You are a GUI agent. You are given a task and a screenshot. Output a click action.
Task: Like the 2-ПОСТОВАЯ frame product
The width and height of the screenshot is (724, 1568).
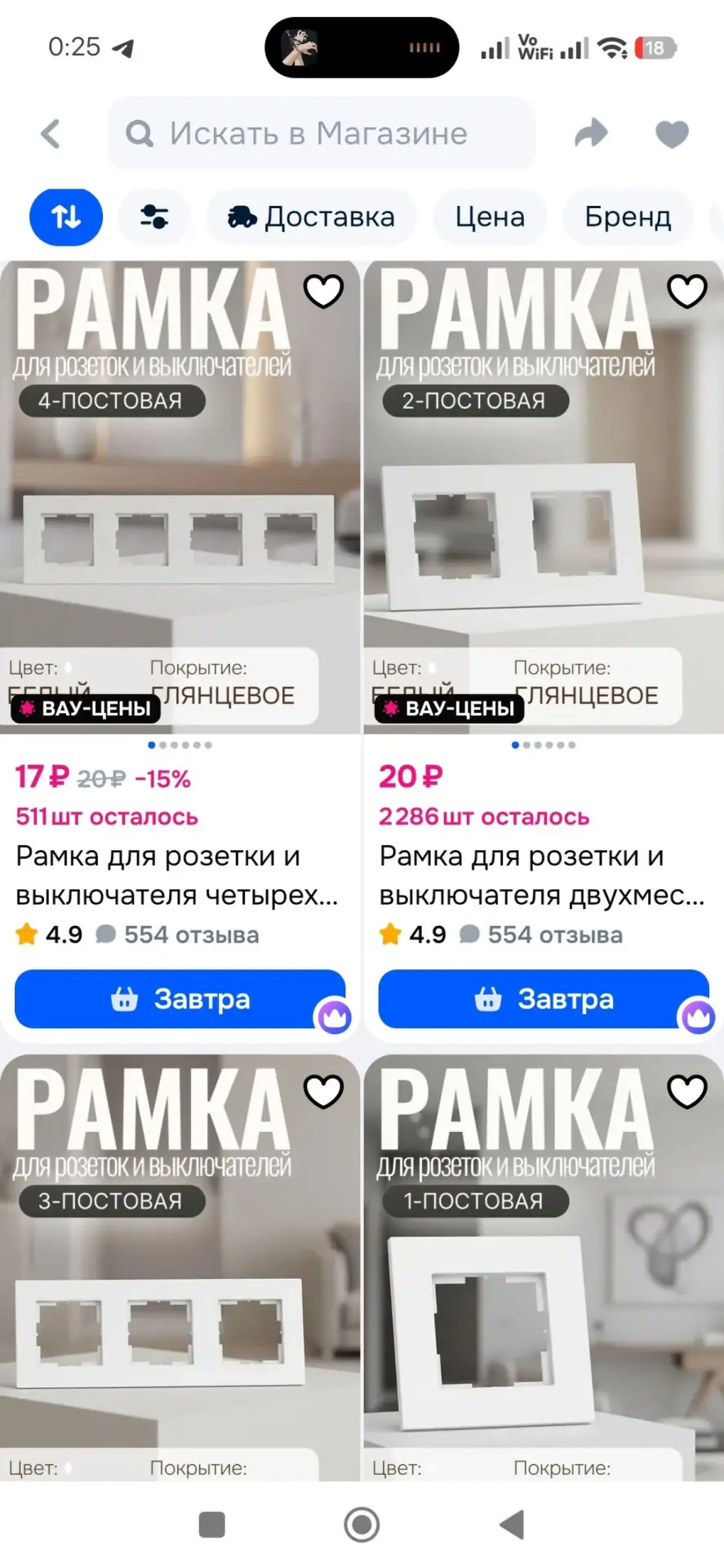point(687,292)
